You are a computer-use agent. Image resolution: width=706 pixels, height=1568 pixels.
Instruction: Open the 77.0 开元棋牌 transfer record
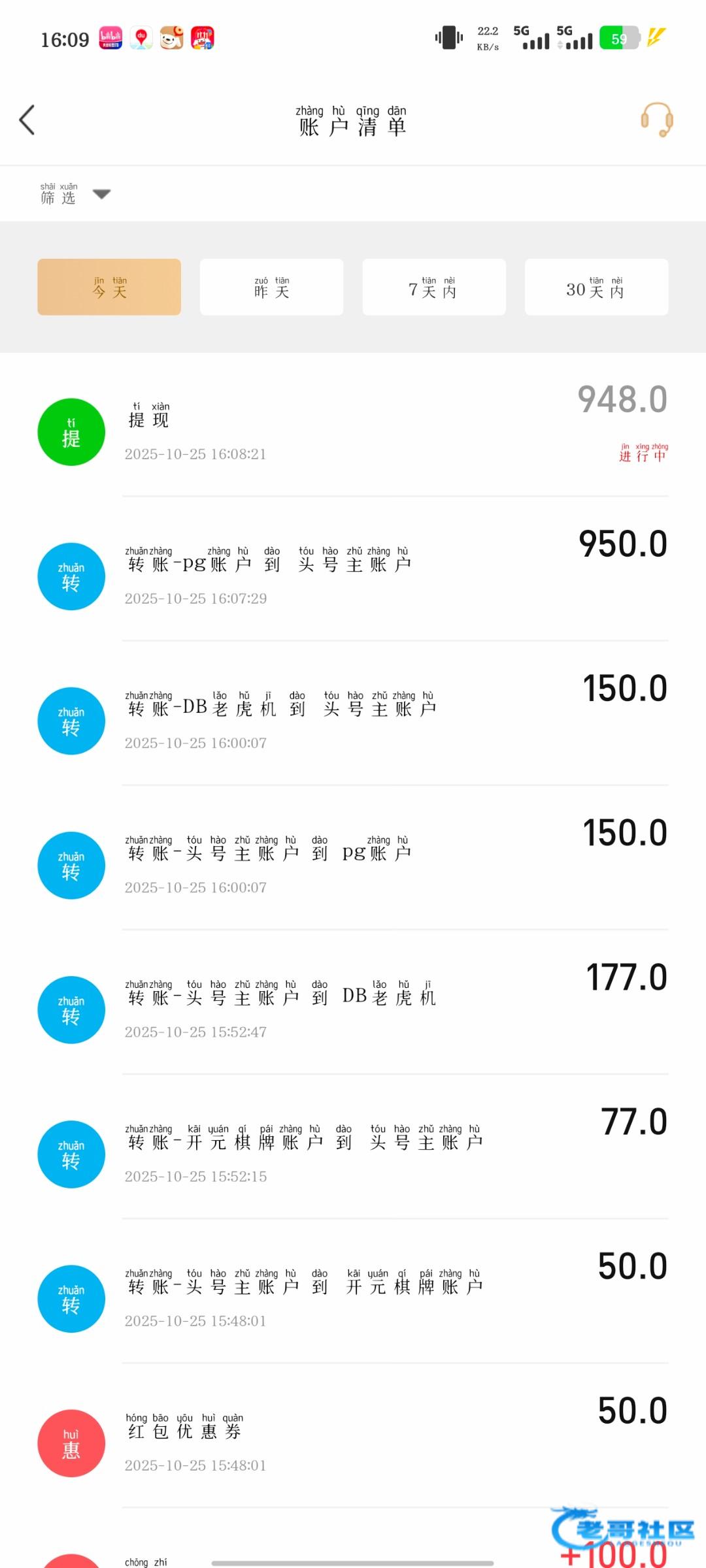353,1154
